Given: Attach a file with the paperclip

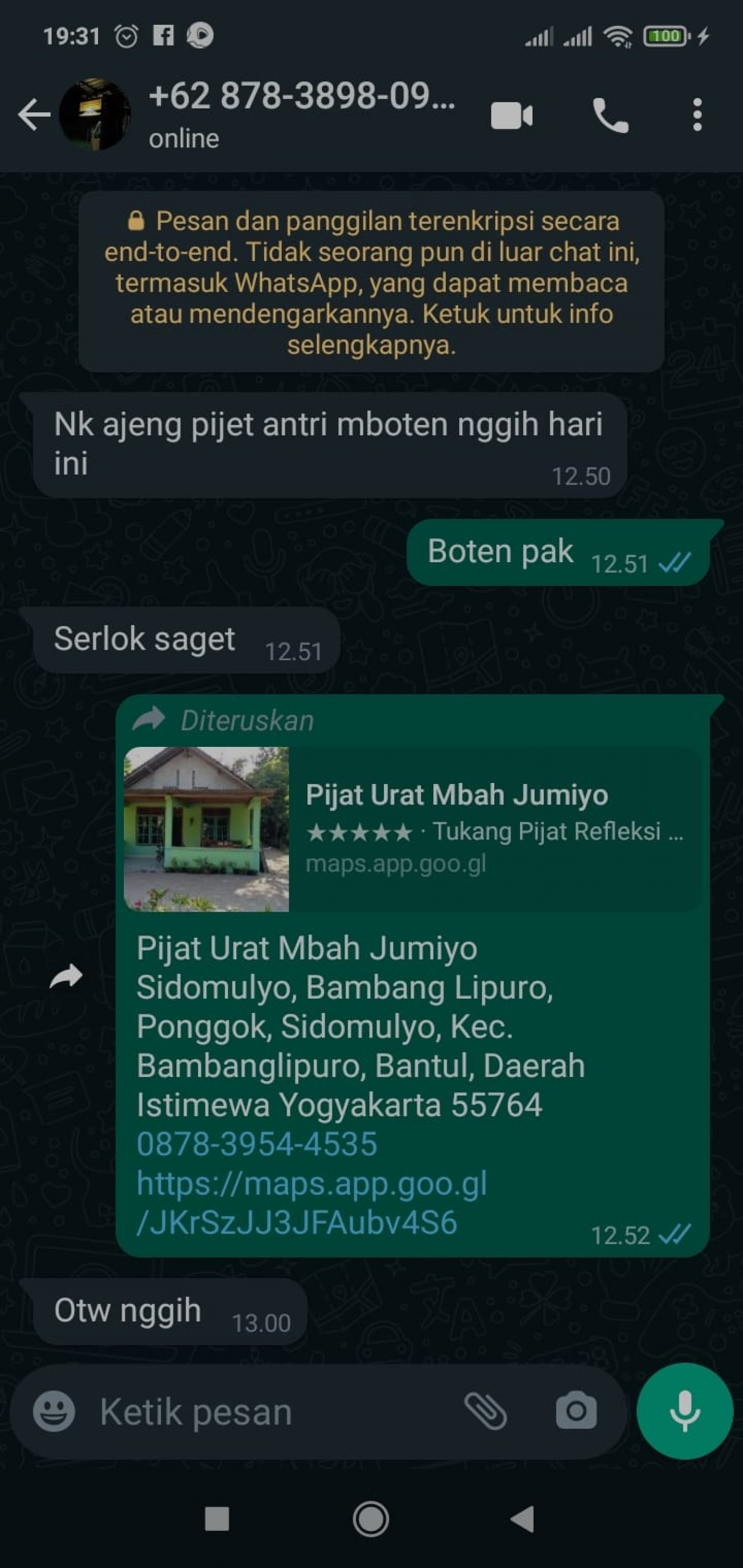Looking at the screenshot, I should pyautogui.click(x=485, y=1411).
